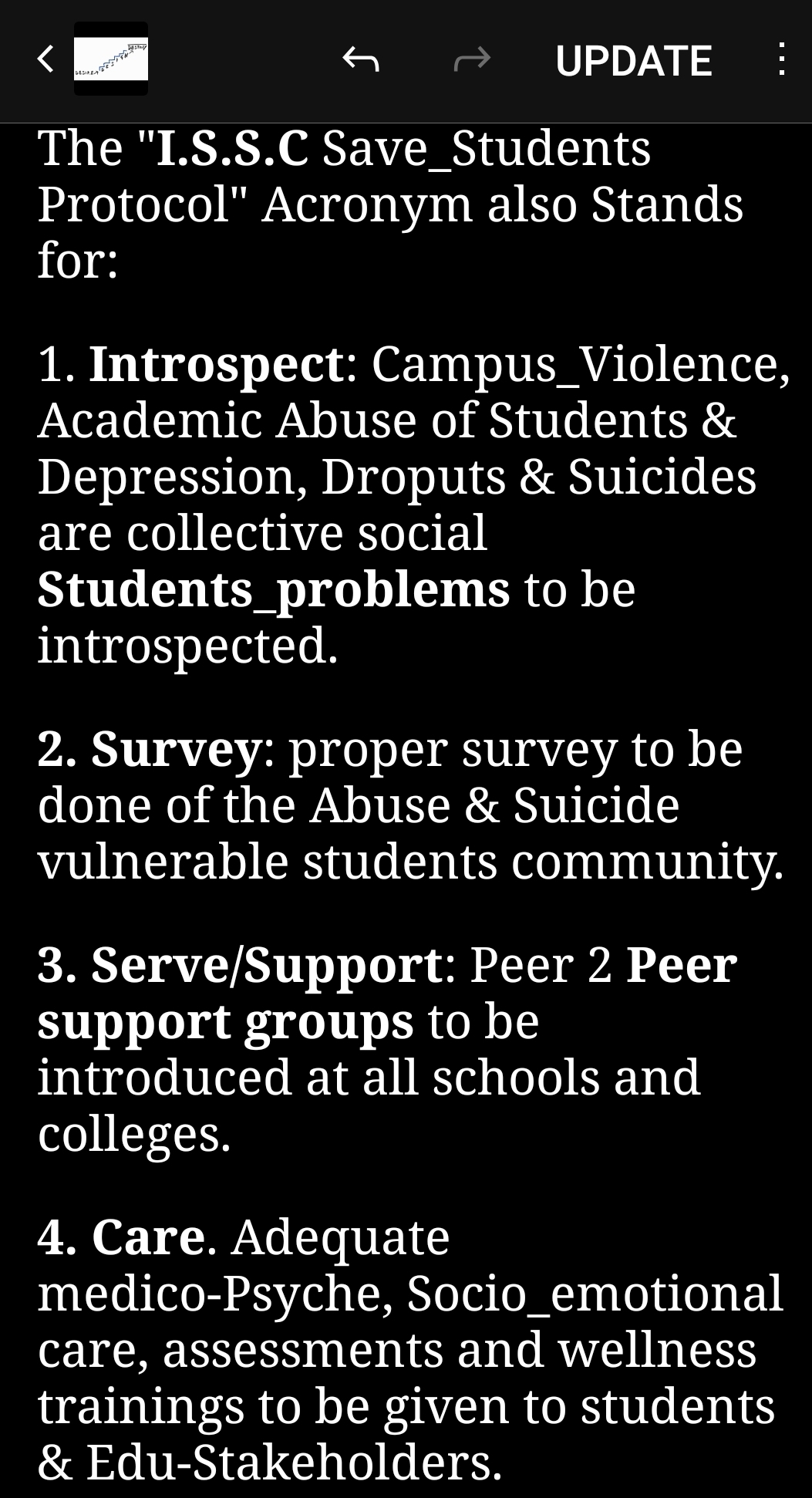Undo the last edit
This screenshot has height=1498, width=812.
361,59
